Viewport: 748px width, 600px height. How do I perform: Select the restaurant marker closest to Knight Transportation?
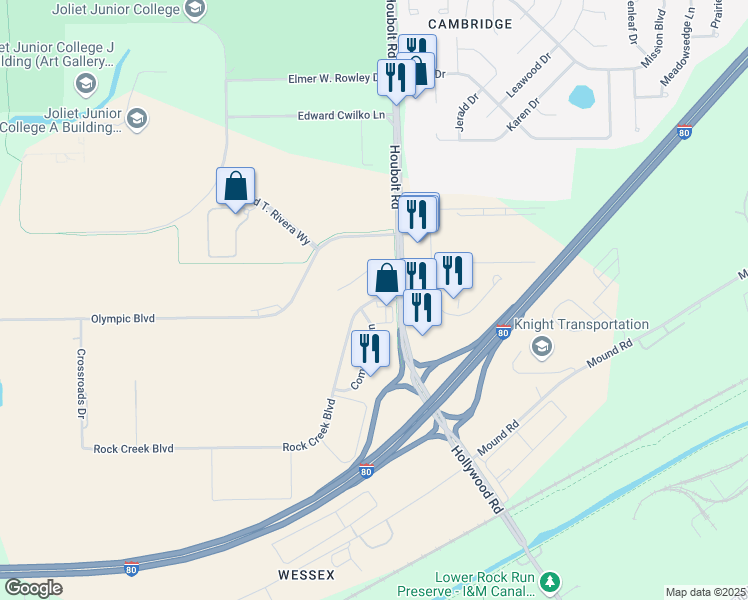pyautogui.click(x=454, y=271)
